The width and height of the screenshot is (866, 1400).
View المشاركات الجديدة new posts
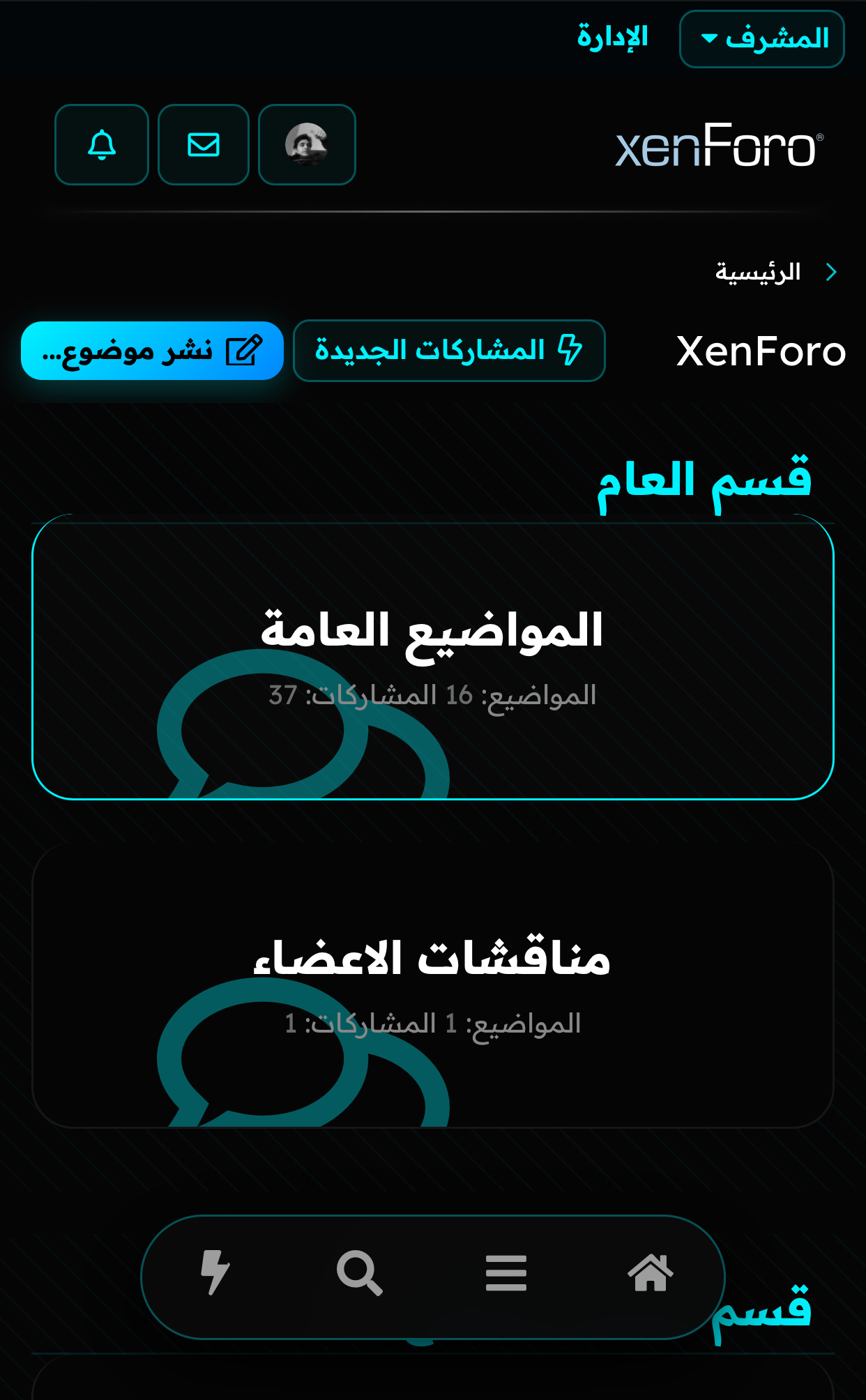coord(449,351)
